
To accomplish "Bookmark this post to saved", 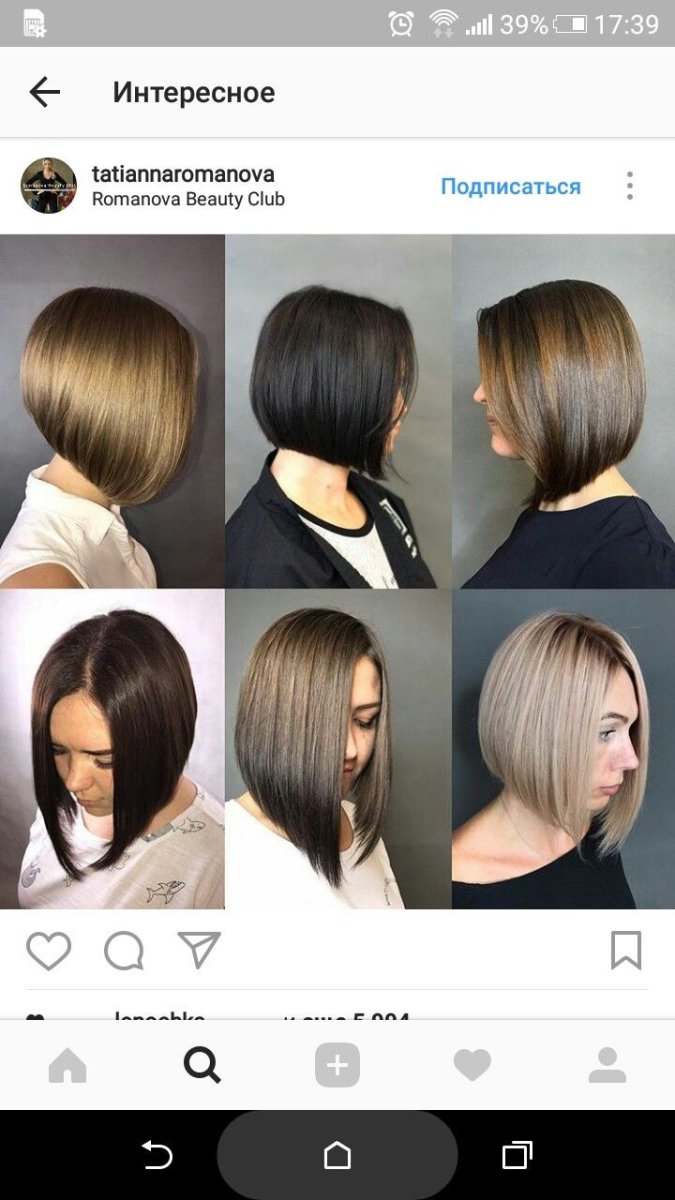I will (626, 951).
